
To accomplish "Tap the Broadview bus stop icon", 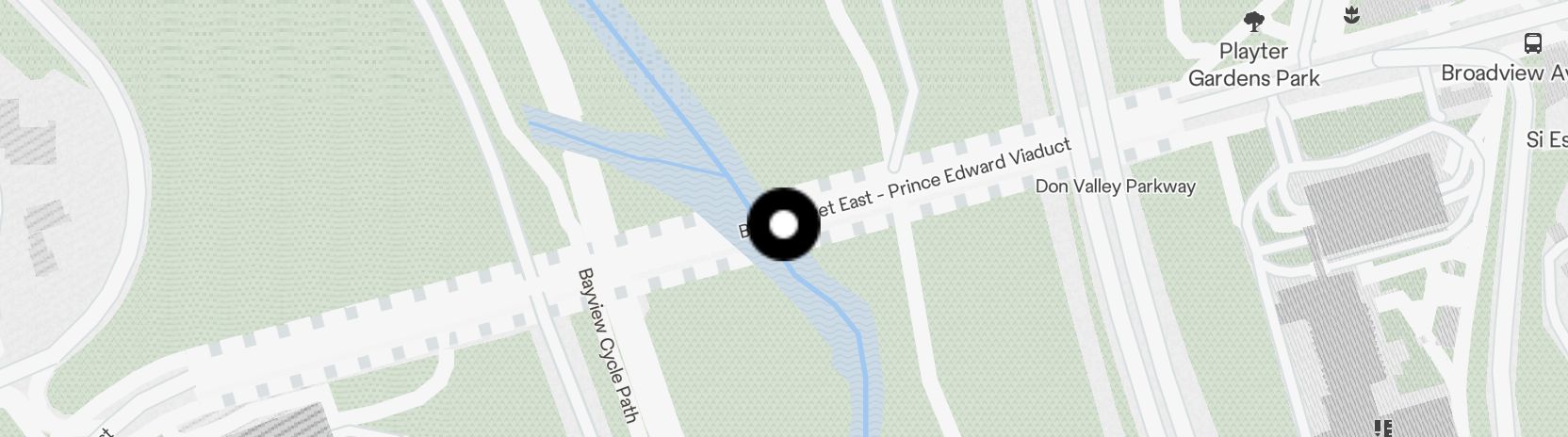I will [1533, 42].
